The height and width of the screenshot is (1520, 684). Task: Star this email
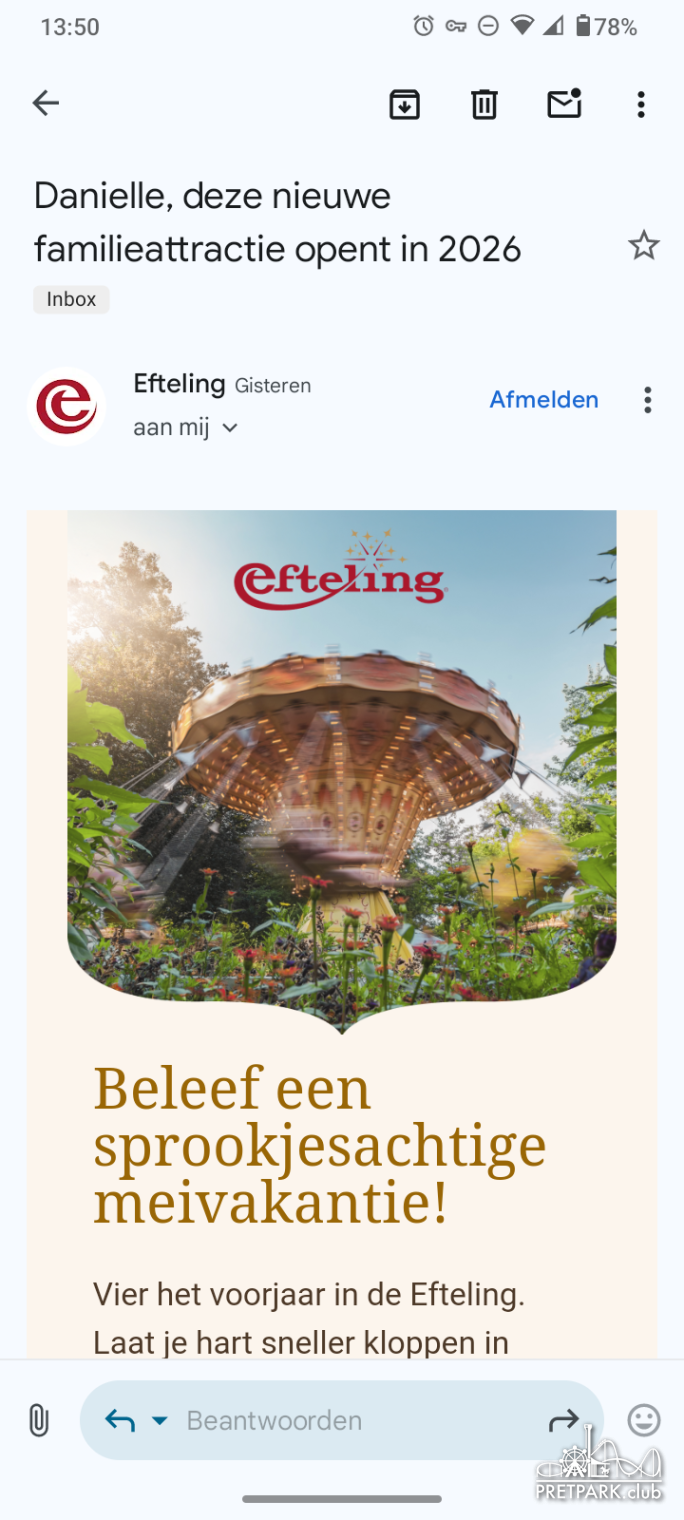point(643,245)
